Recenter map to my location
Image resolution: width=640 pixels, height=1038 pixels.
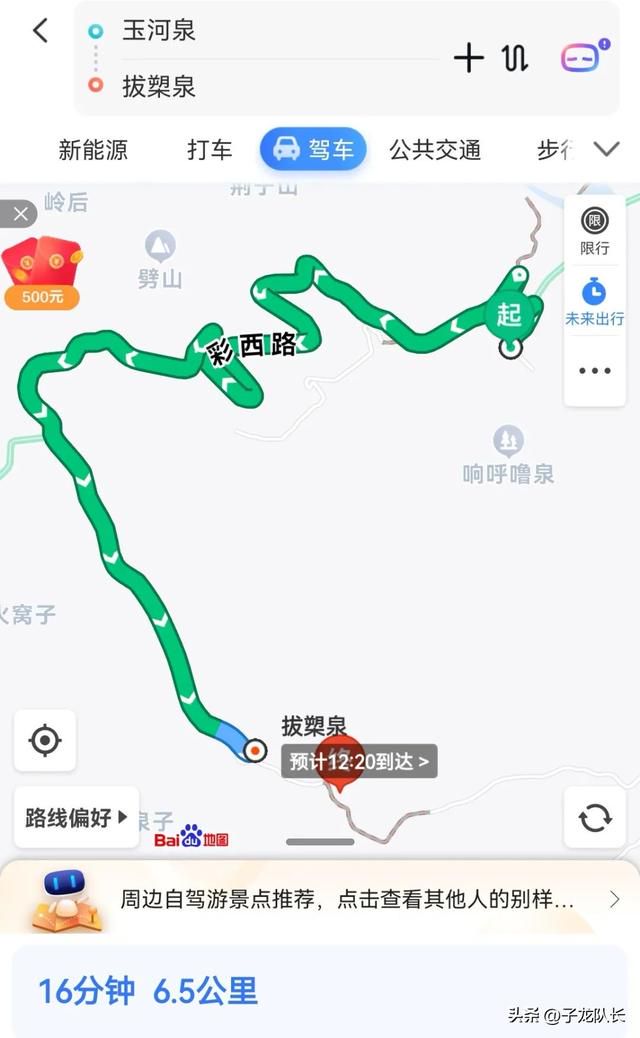(45, 740)
